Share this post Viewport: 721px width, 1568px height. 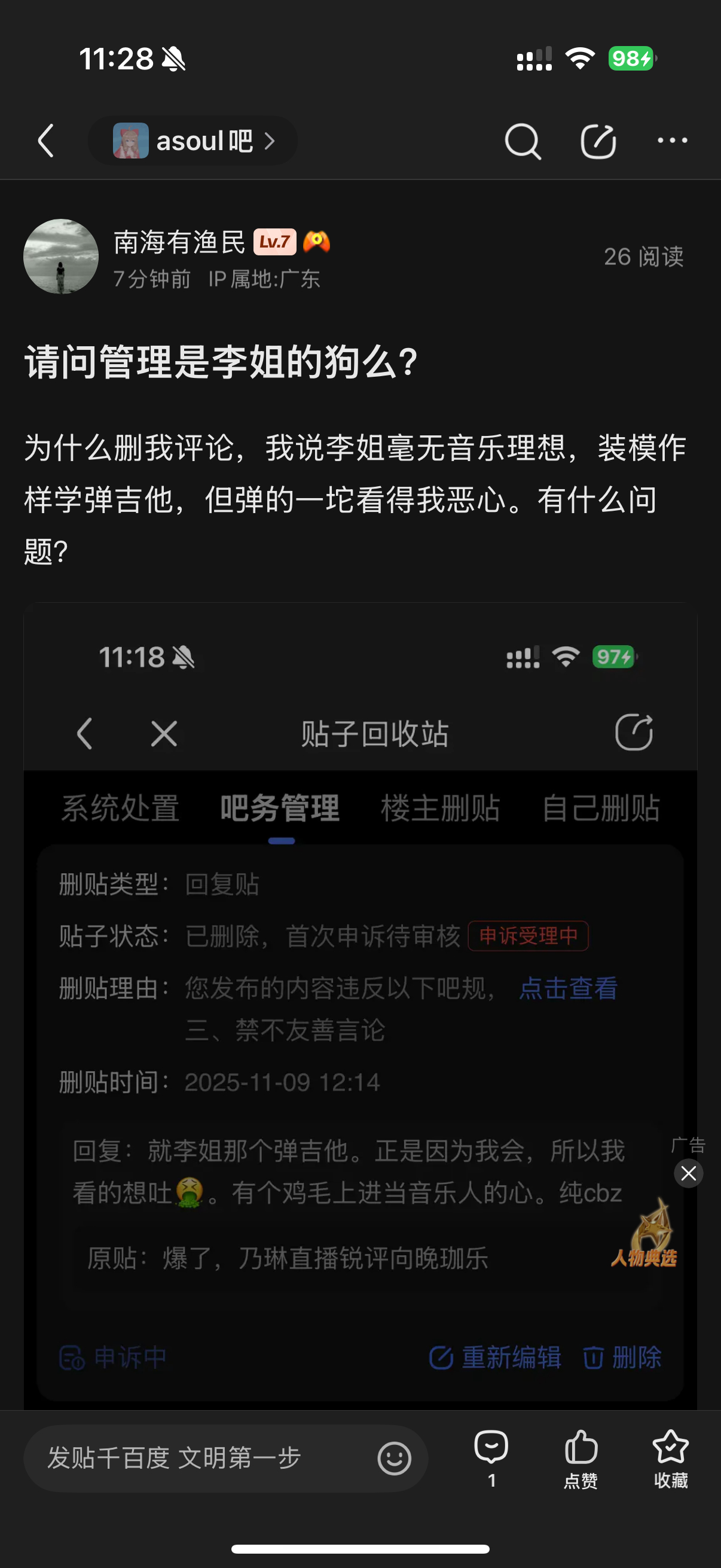coord(597,141)
